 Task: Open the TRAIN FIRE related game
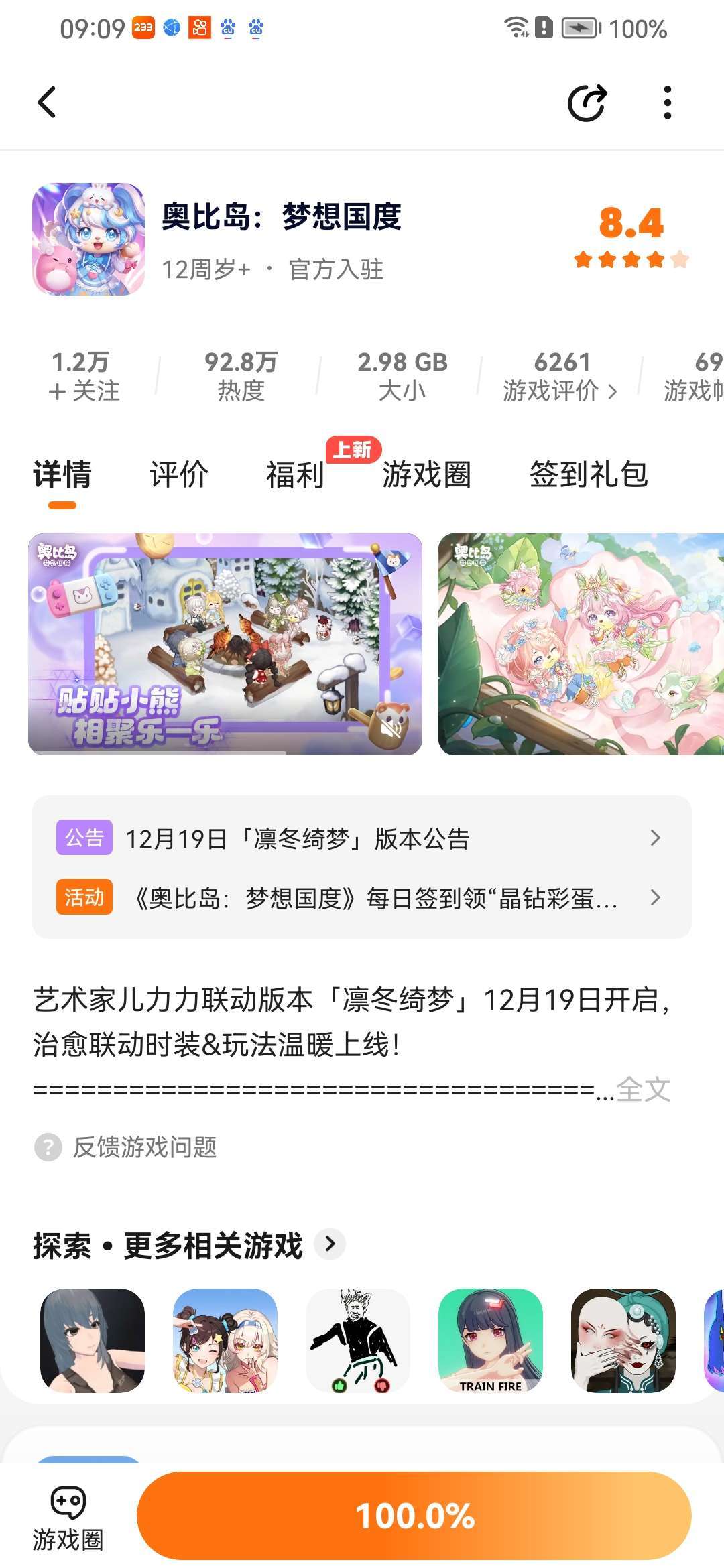pyautogui.click(x=490, y=1340)
